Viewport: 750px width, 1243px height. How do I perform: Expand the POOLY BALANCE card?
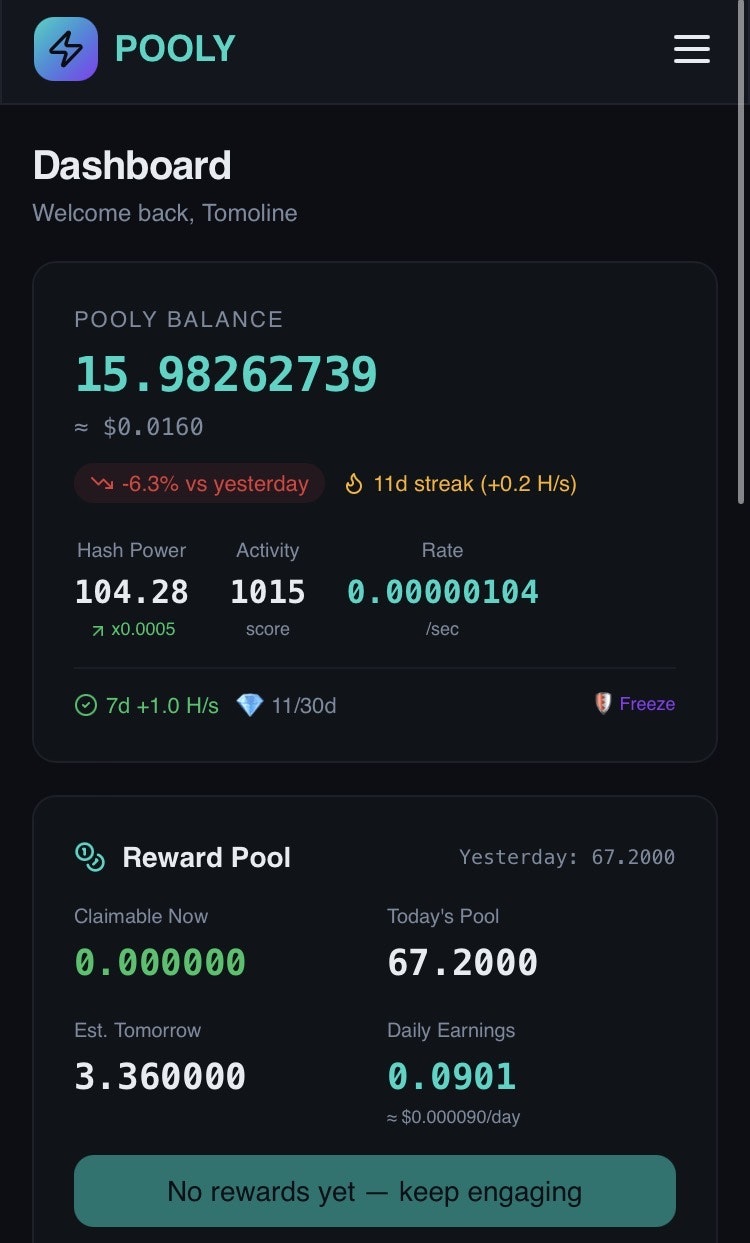point(375,510)
